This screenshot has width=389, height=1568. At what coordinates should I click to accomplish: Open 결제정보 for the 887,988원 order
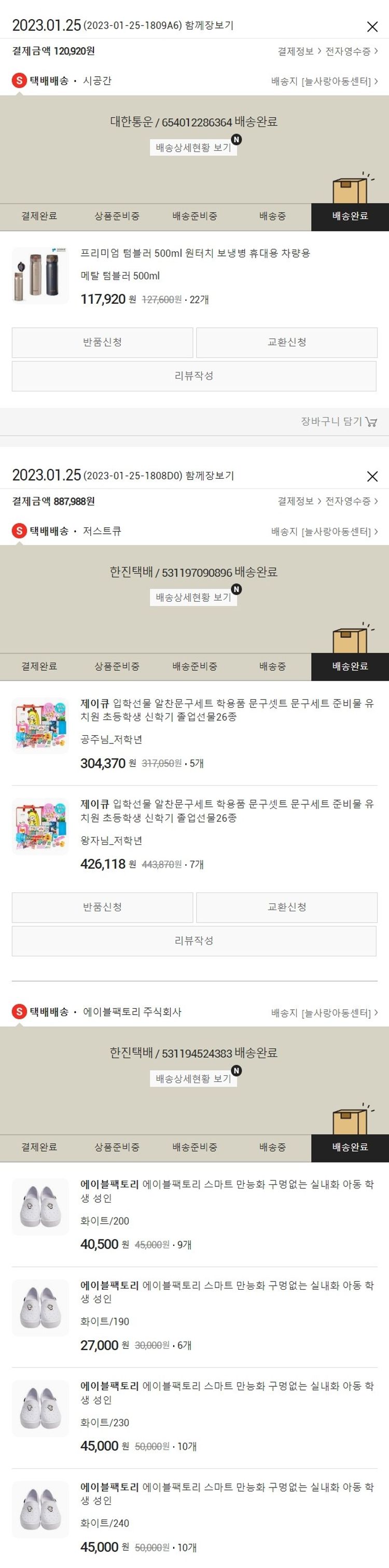tap(299, 502)
